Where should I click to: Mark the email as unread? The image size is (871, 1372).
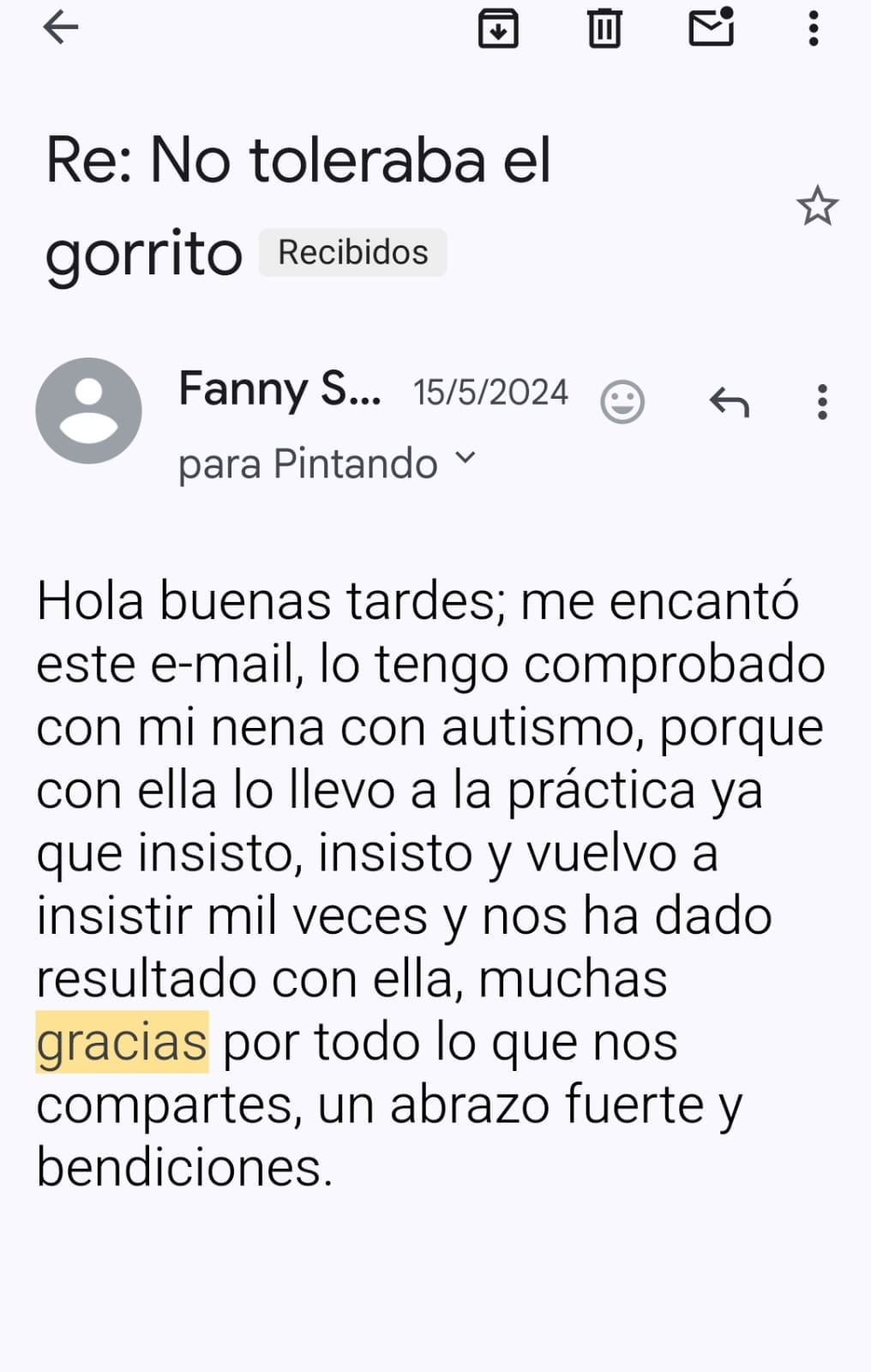pyautogui.click(x=712, y=27)
